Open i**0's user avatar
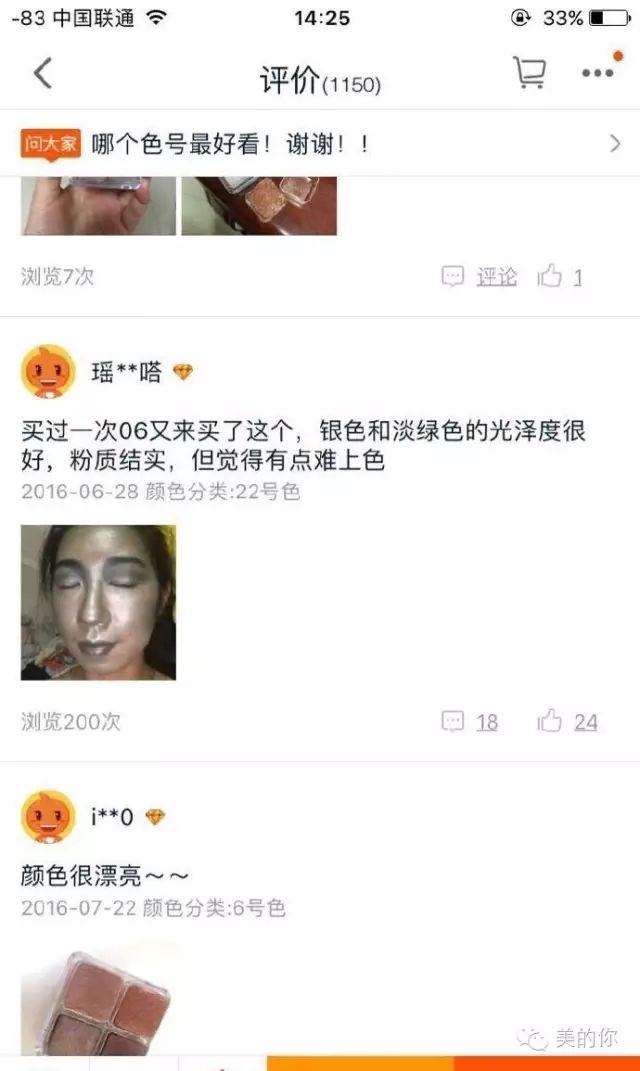The width and height of the screenshot is (640, 1071). click(x=47, y=817)
